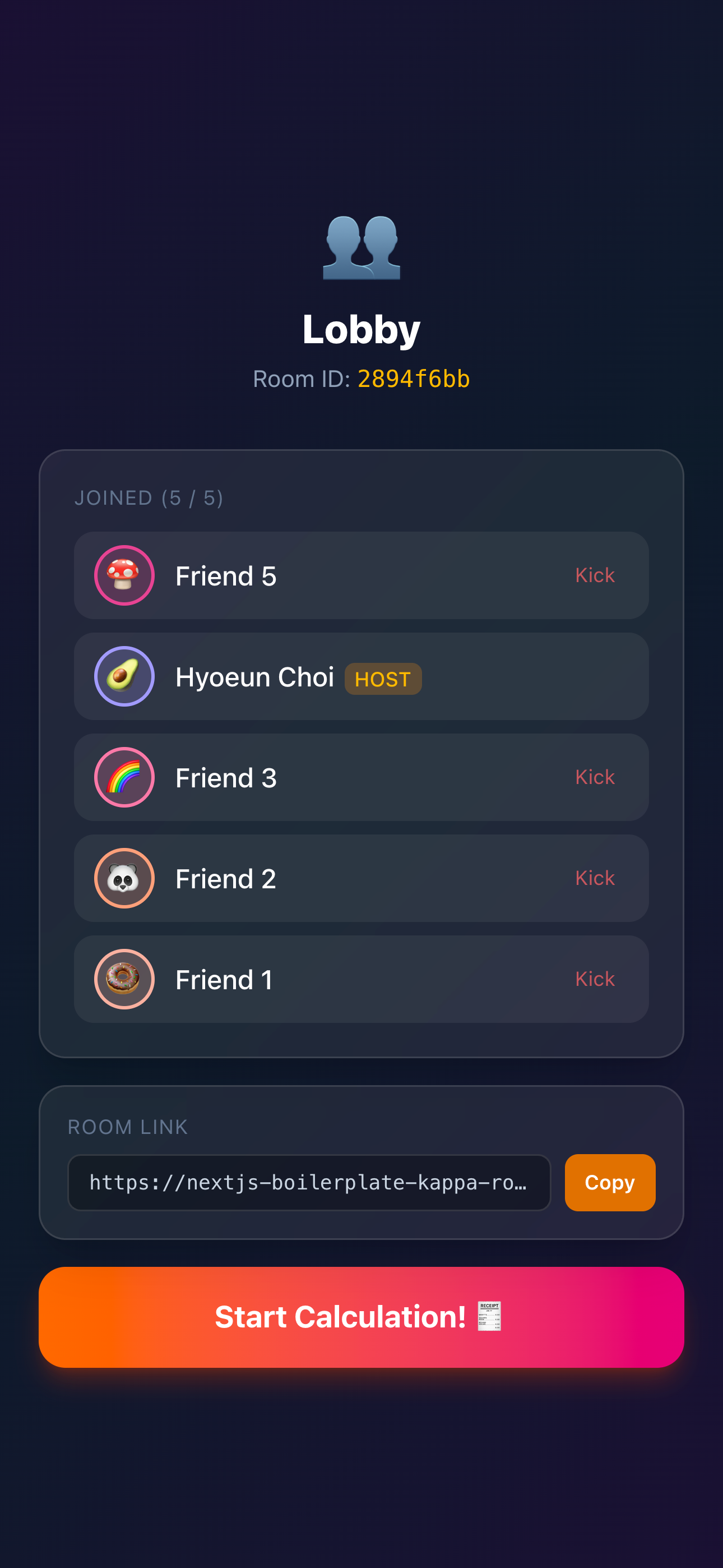Remove Friend 2 using Kick

click(595, 878)
